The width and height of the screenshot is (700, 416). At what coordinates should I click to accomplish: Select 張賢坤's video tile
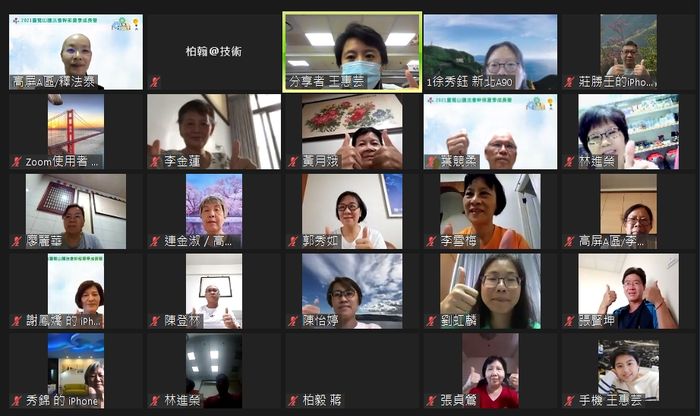(x=627, y=291)
